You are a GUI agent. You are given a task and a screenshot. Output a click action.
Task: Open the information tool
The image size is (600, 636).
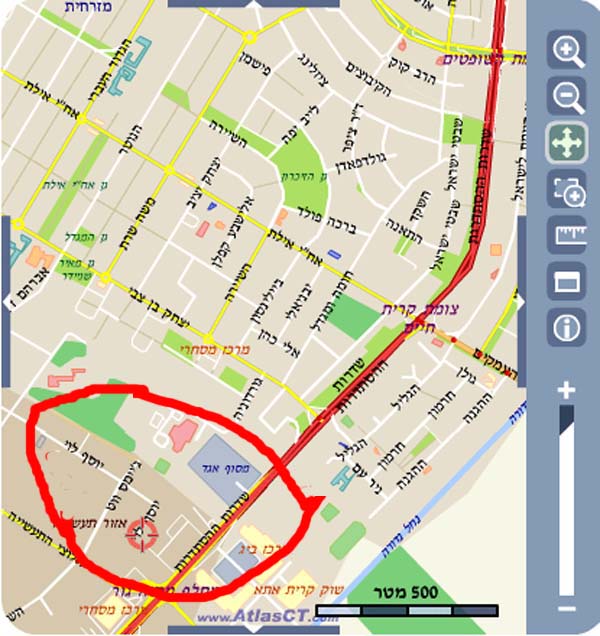point(566,327)
